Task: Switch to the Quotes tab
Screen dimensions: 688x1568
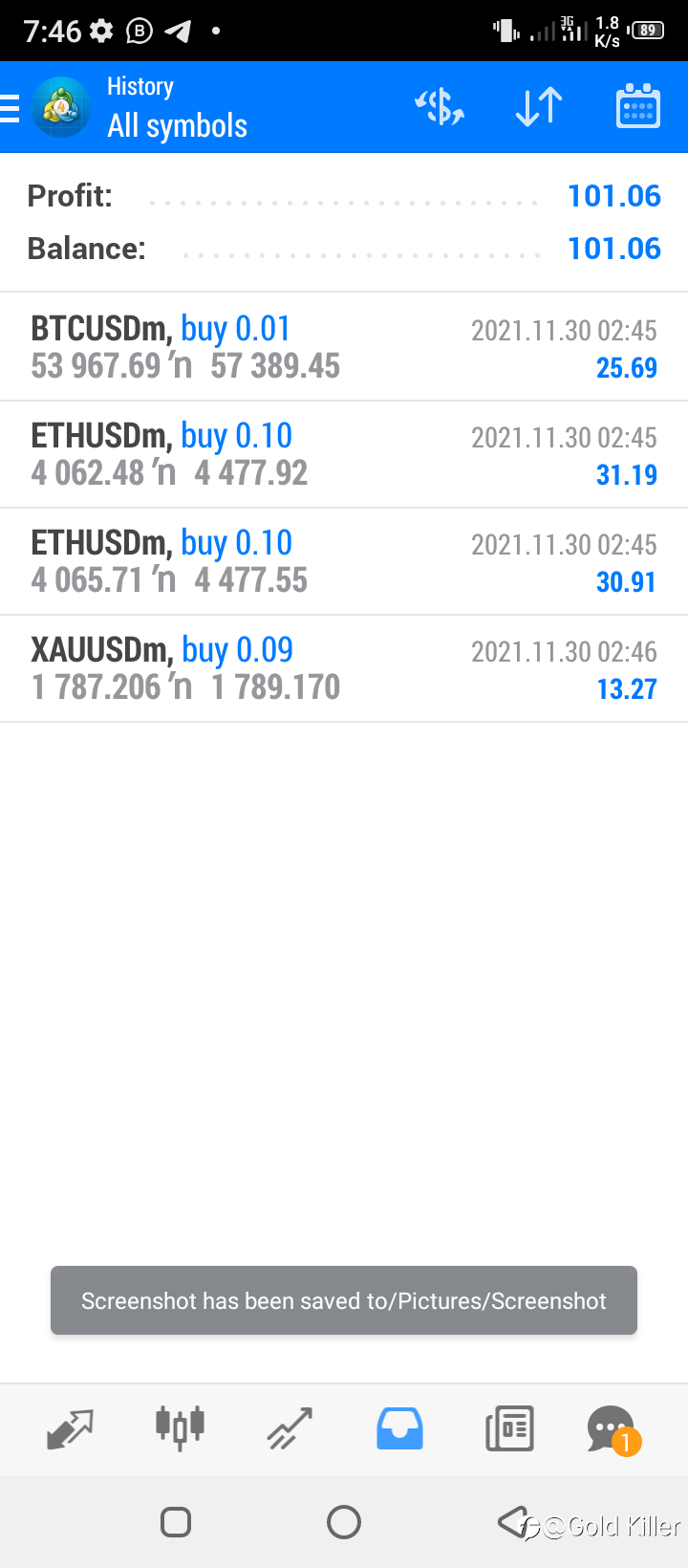Action: tap(71, 1429)
